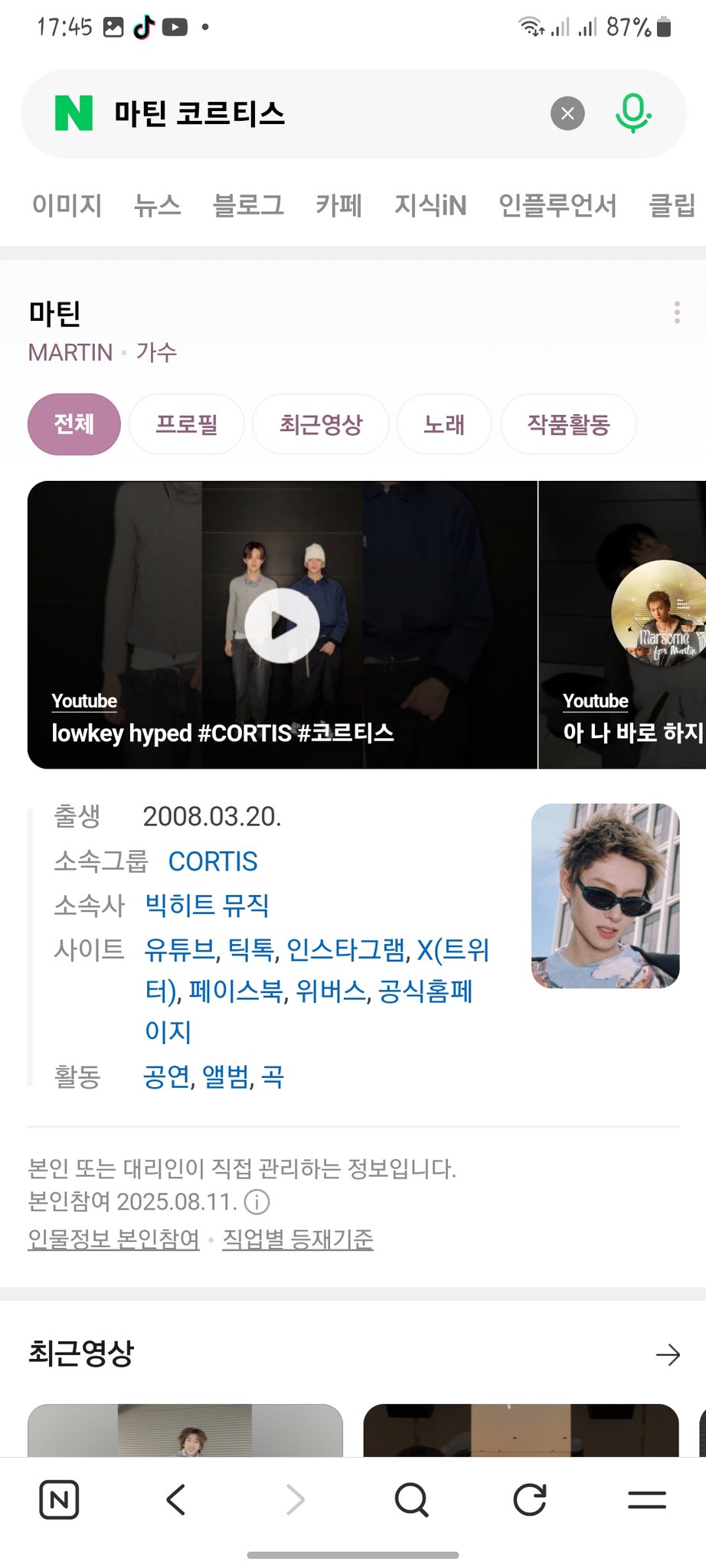Open the 최근영상 section arrow
The height and width of the screenshot is (1568, 706).
668,1354
